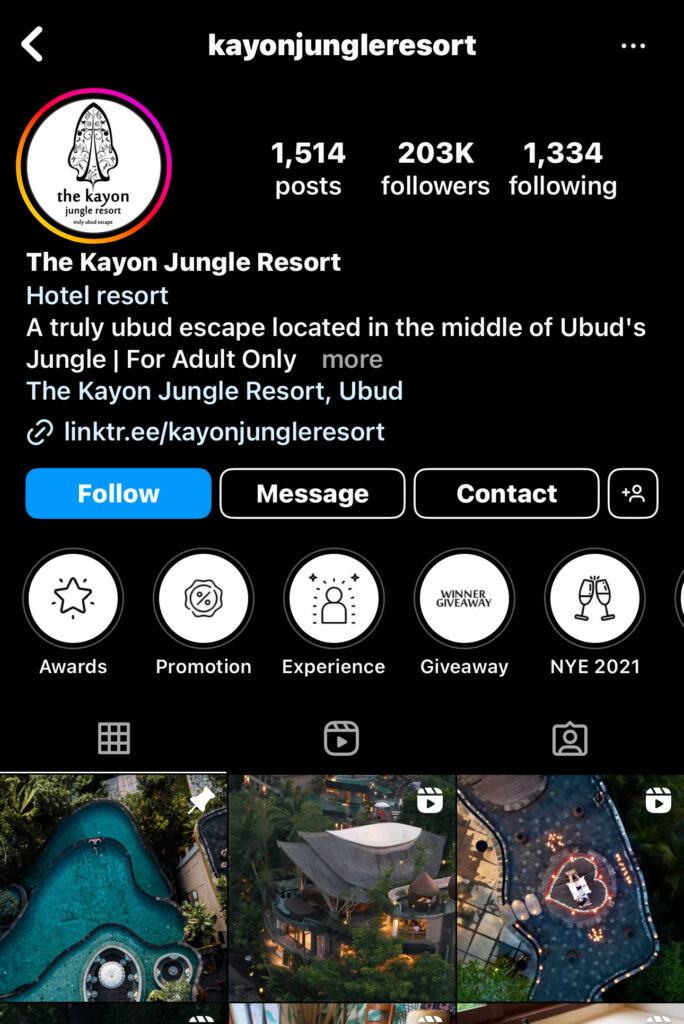Open the linktr.ee/kayonjungleresort link
The height and width of the screenshot is (1024, 684).
224,432
